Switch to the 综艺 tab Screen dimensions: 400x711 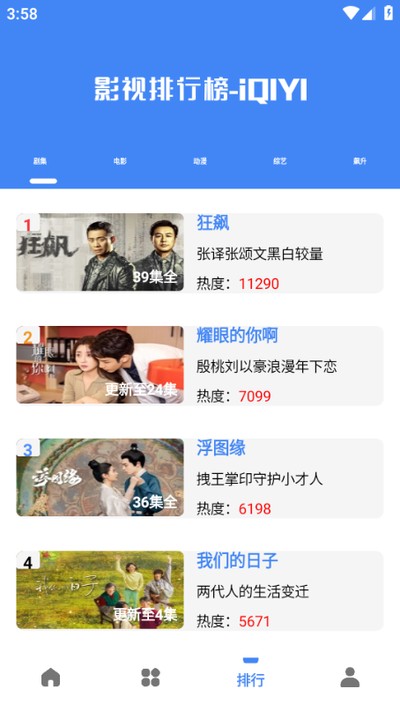coord(280,161)
